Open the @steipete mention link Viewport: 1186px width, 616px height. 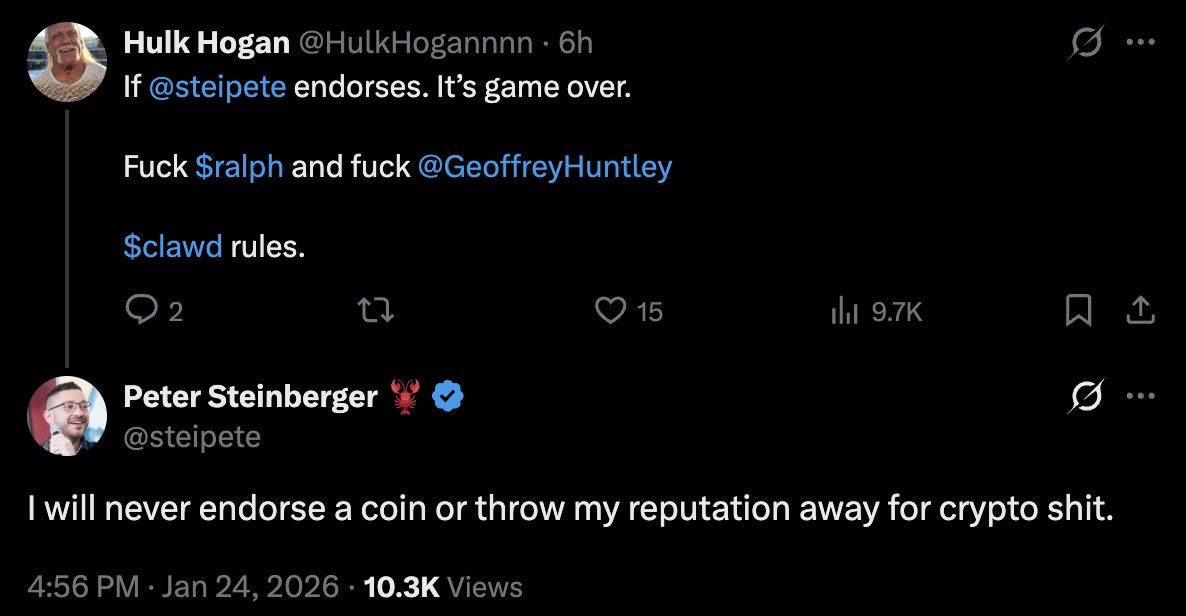click(217, 87)
